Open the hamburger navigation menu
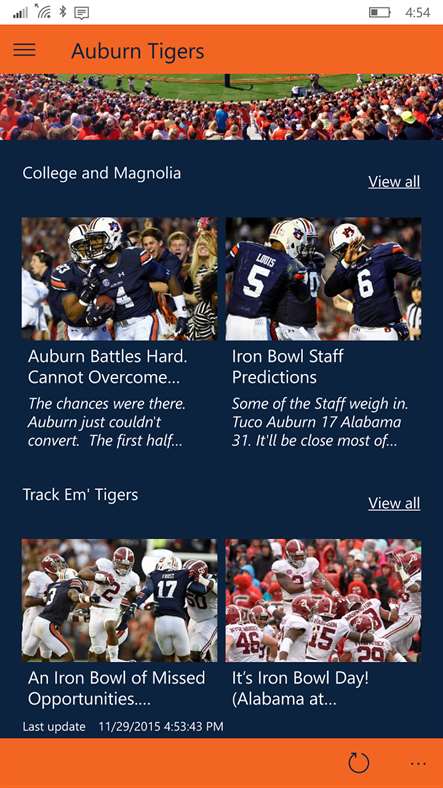Viewport: 443px width, 788px height. click(x=24, y=50)
